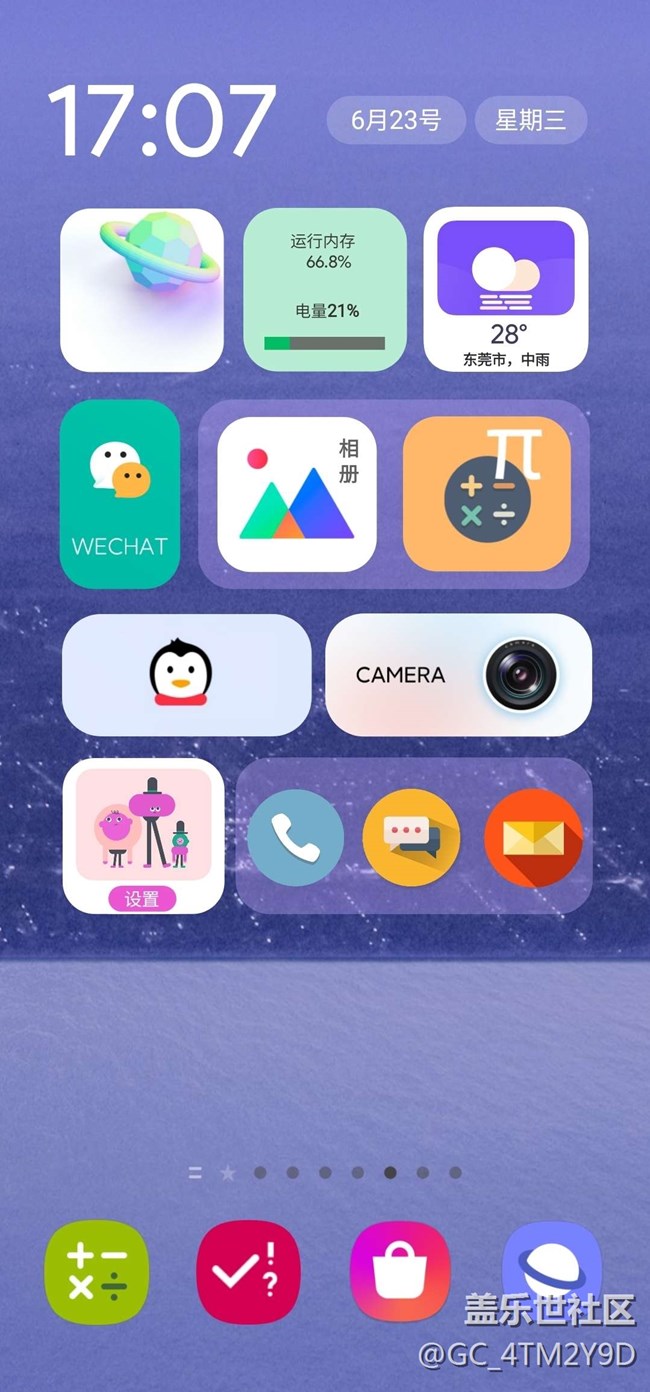Open the Galaxy Store bag icon
The height and width of the screenshot is (1392, 650).
click(x=401, y=1272)
